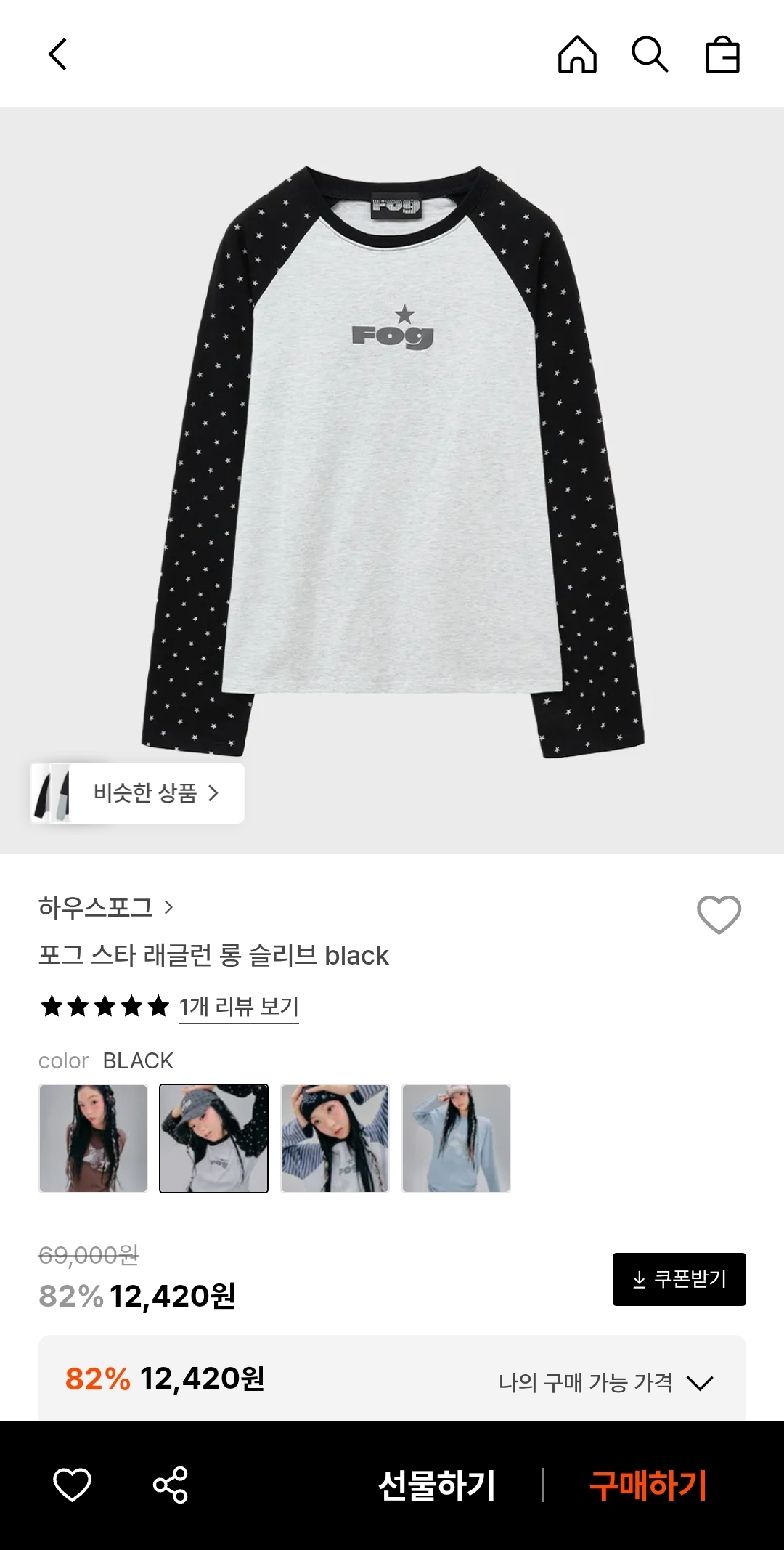Image resolution: width=784 pixels, height=1550 pixels.
Task: Select the striped-sleeve color option
Action: pos(335,1138)
